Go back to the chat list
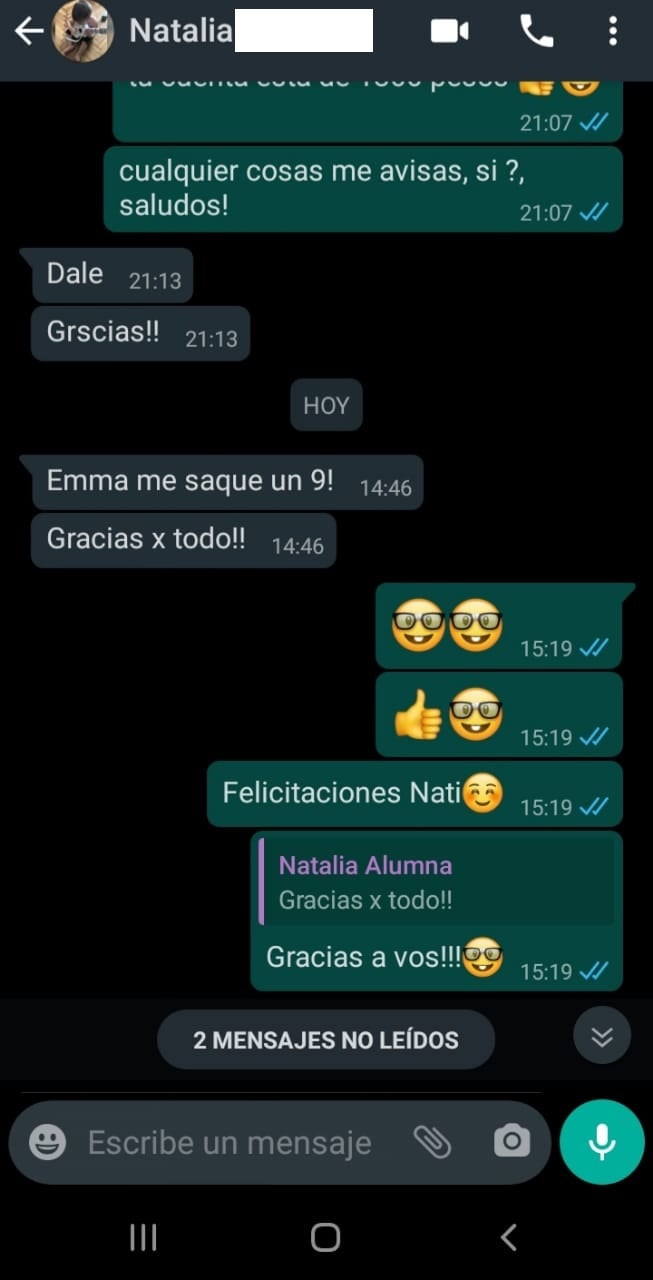This screenshot has width=653, height=1280. pyautogui.click(x=28, y=31)
